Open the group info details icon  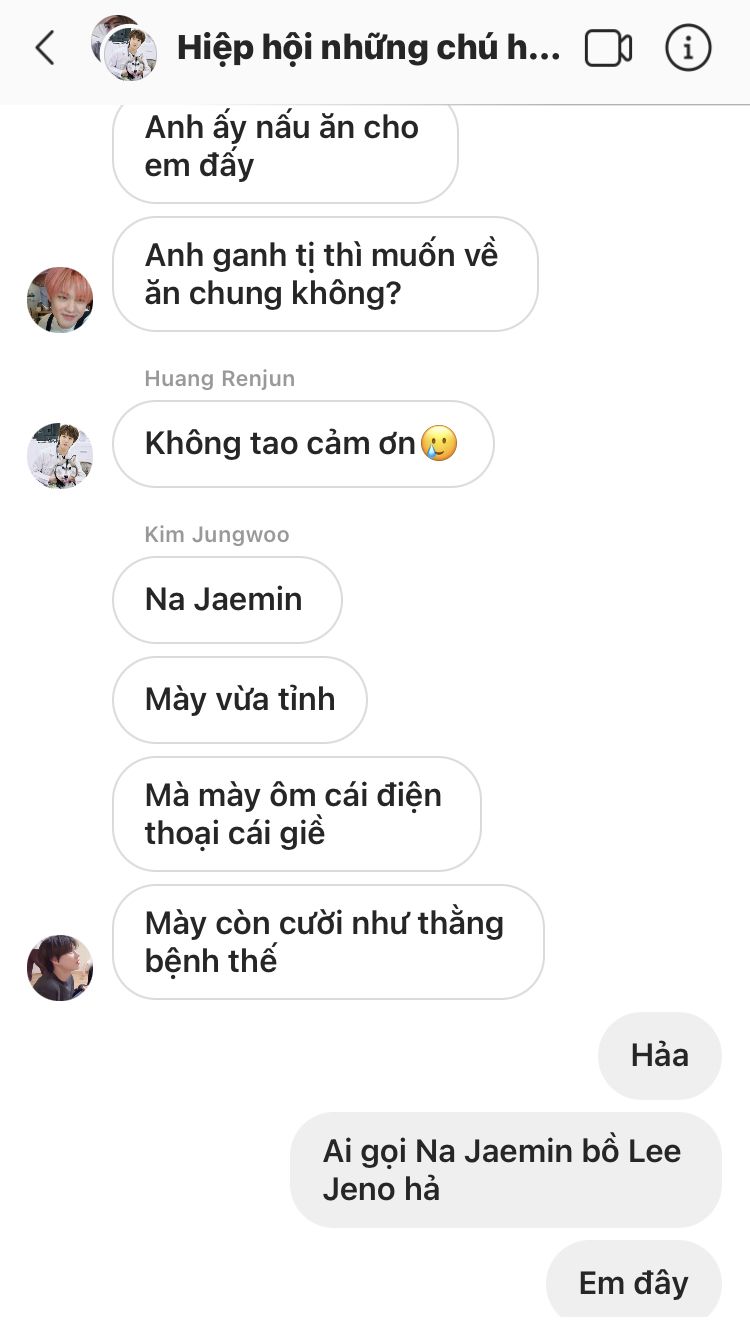pyautogui.click(x=688, y=48)
